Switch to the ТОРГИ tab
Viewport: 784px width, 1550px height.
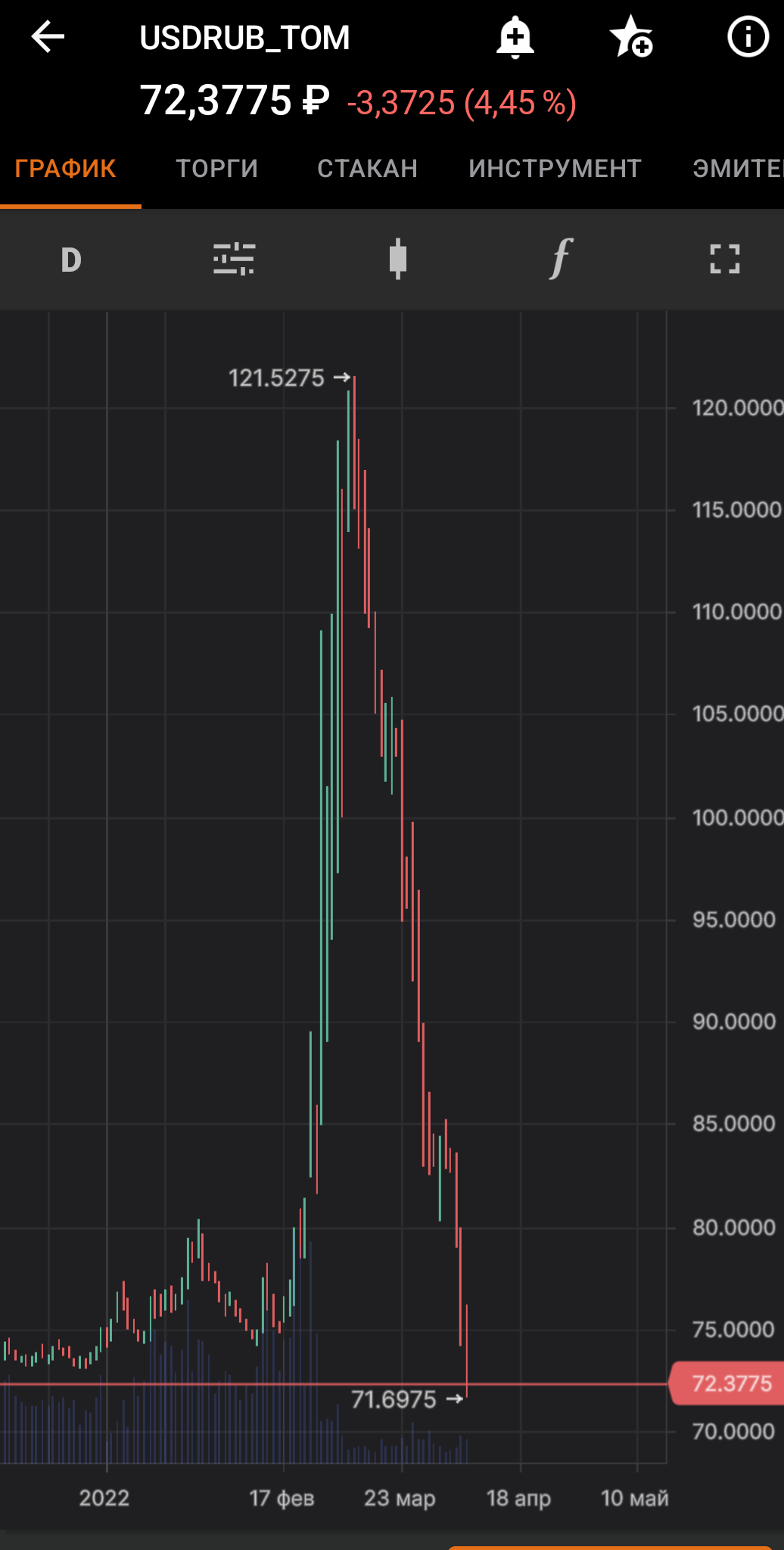[216, 168]
